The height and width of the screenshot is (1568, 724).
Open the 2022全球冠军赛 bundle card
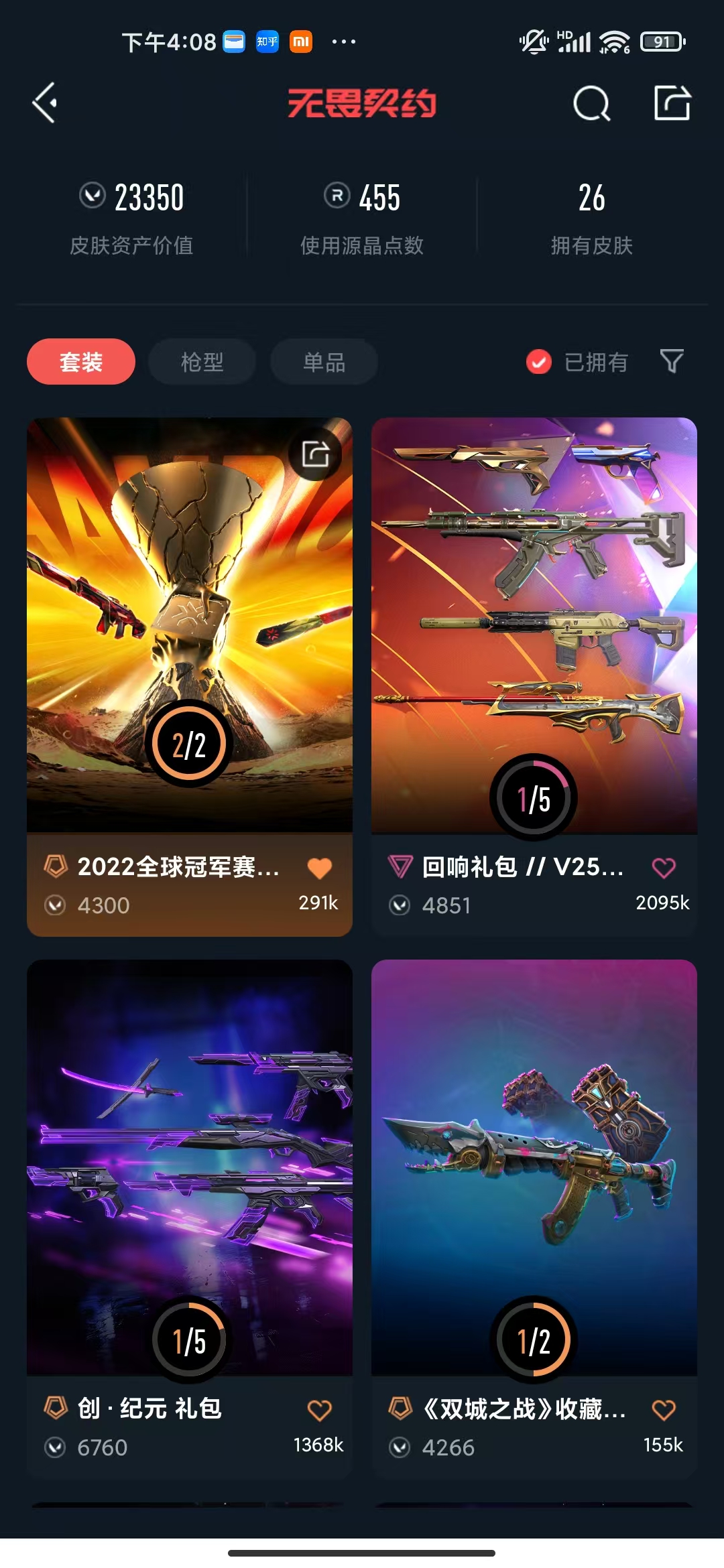189,623
